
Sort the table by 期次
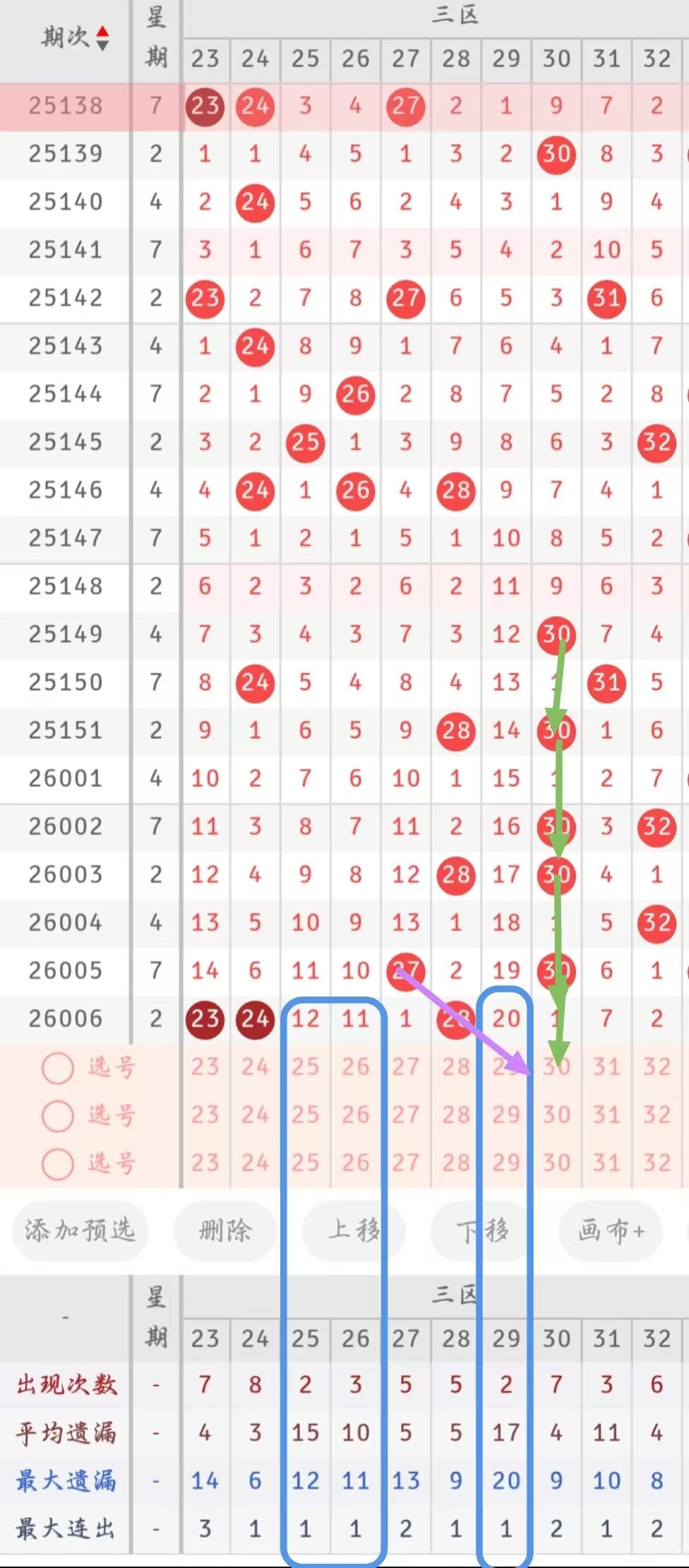click(102, 38)
